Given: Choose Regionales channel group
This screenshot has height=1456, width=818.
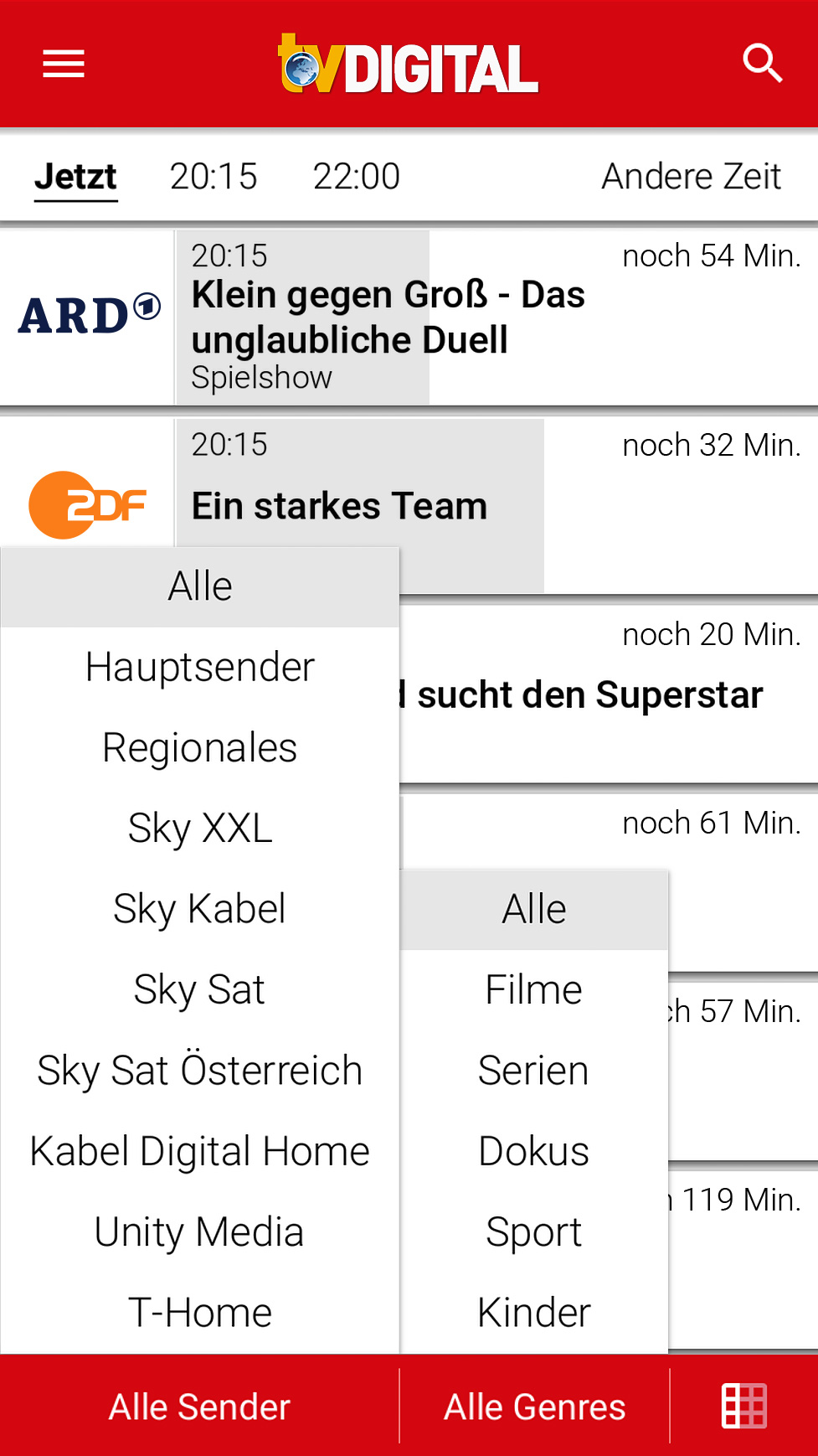Looking at the screenshot, I should coord(199,747).
